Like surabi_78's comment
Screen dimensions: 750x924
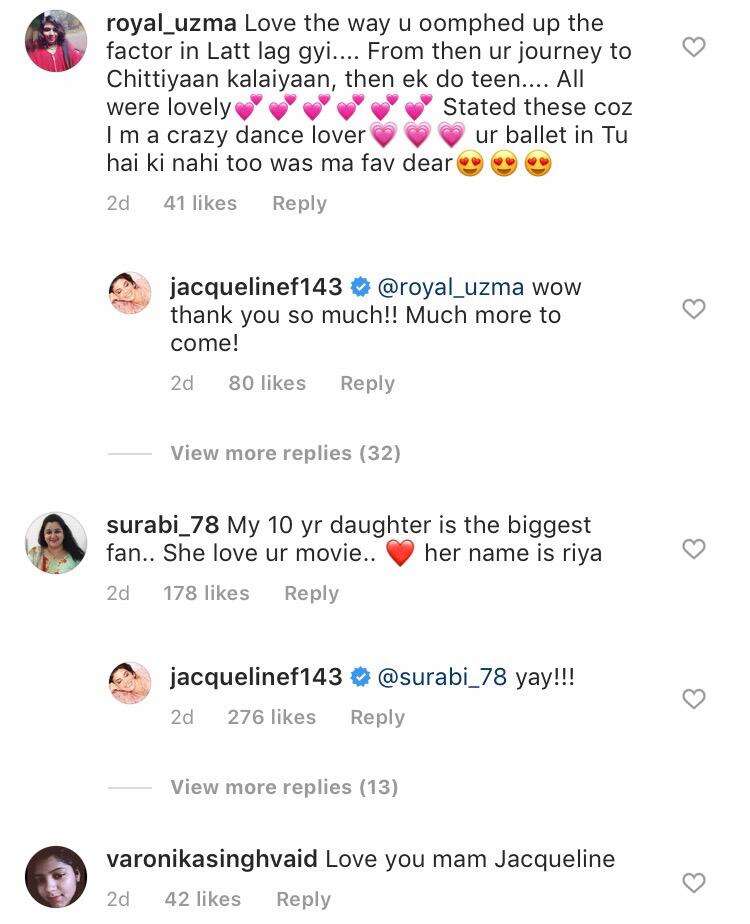click(x=693, y=549)
